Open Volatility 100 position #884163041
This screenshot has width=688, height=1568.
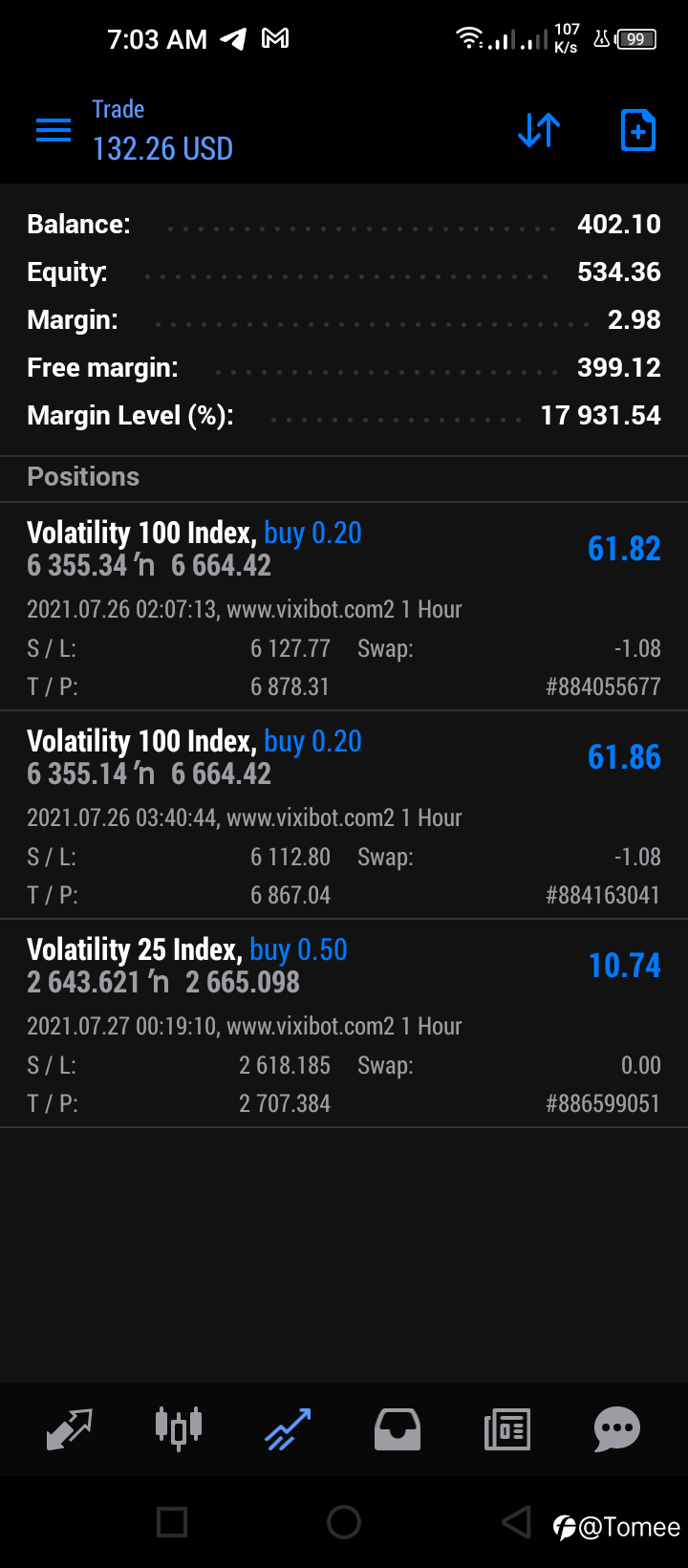(344, 815)
